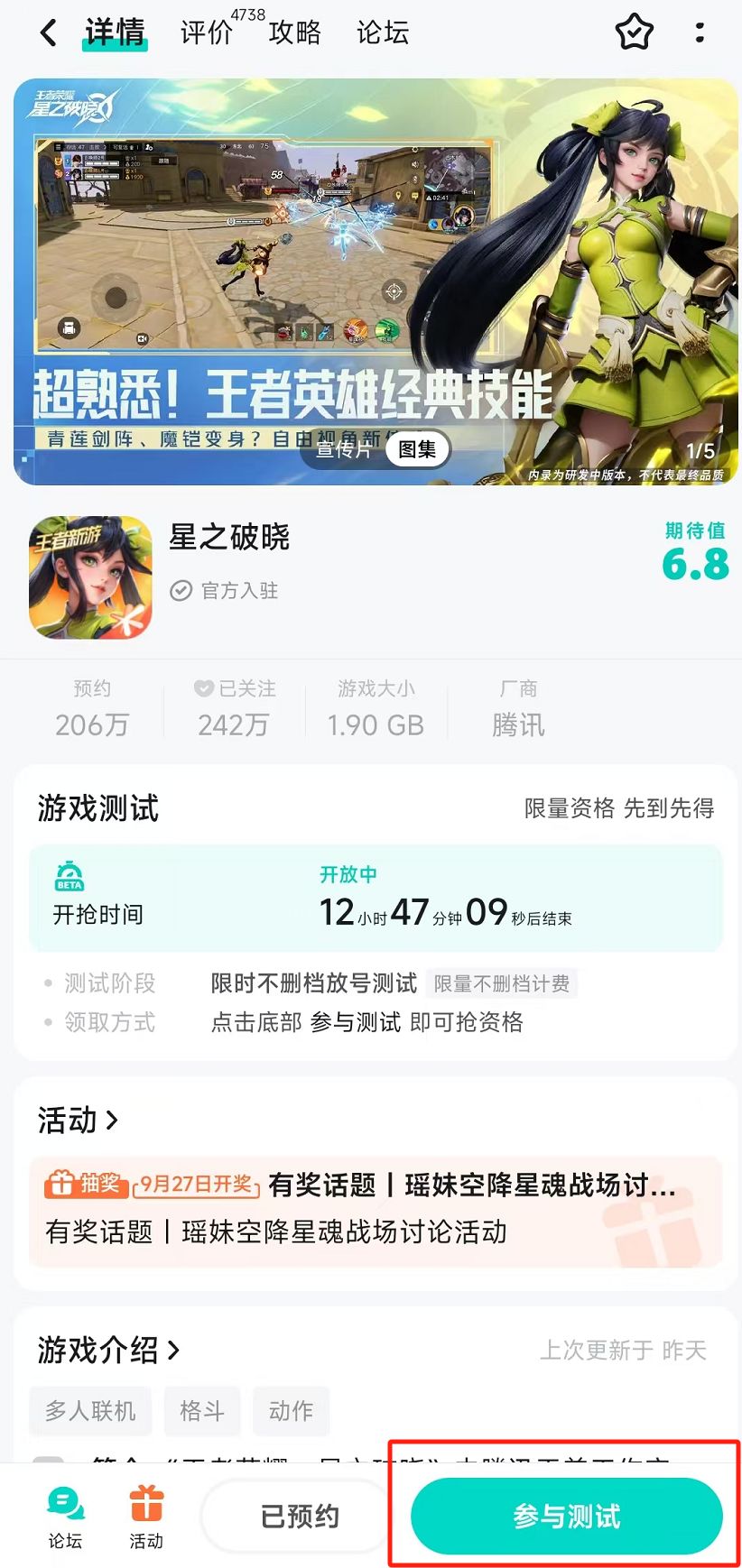Open the 有奖话题 lottery activity card
Image resolution: width=742 pixels, height=1568 pixels.
pos(376,1211)
